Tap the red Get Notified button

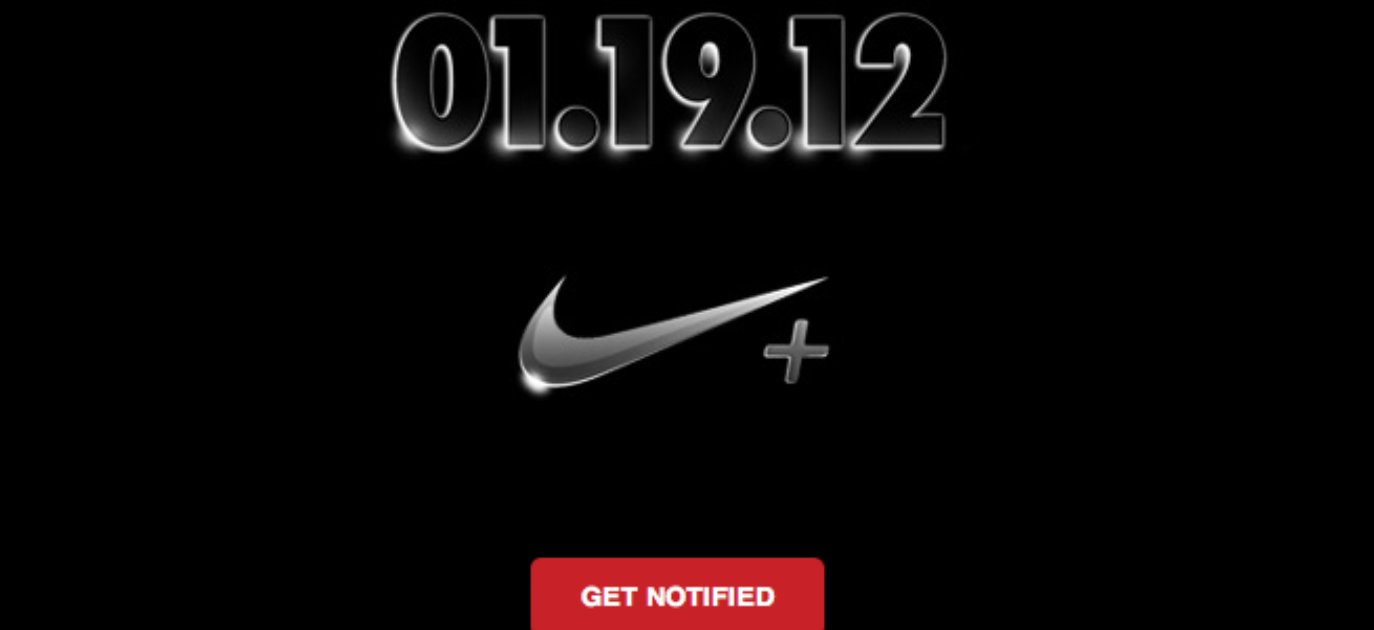click(x=677, y=596)
